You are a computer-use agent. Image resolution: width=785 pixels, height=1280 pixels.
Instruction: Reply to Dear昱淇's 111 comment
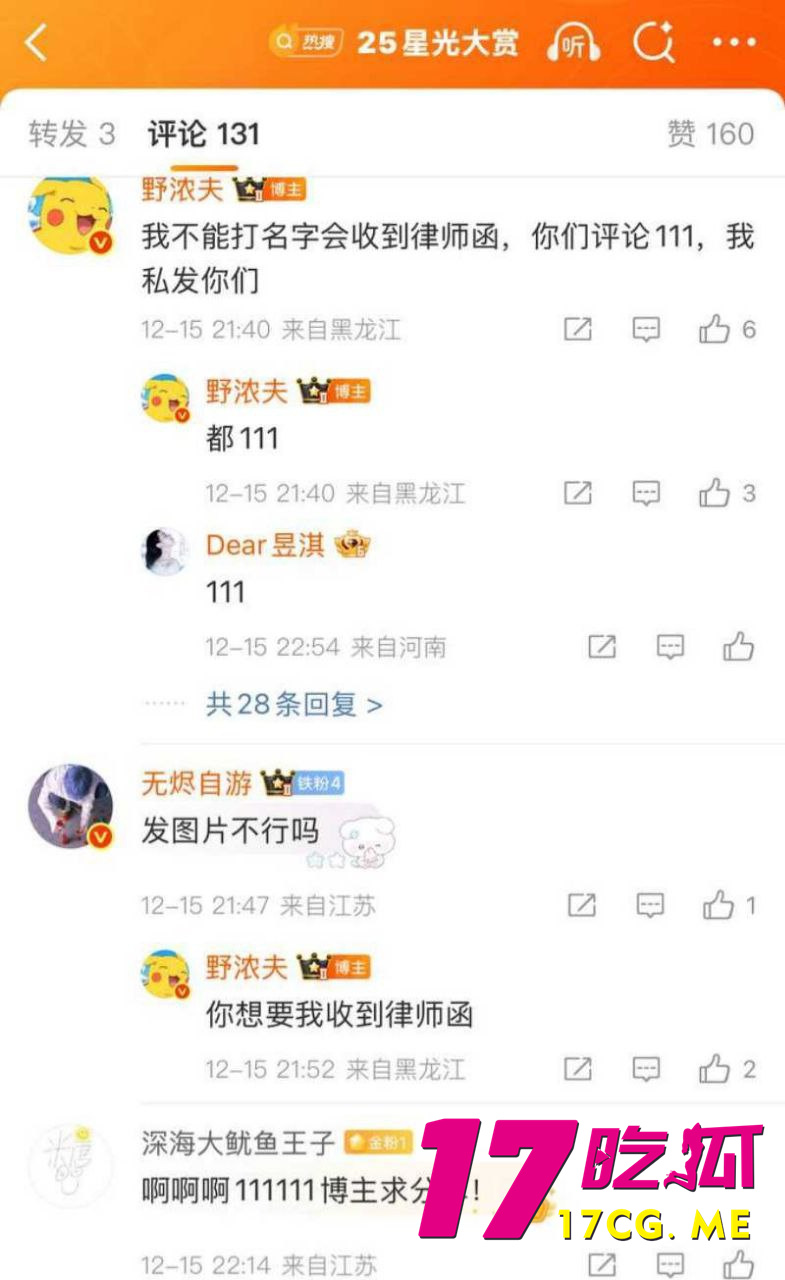[670, 647]
